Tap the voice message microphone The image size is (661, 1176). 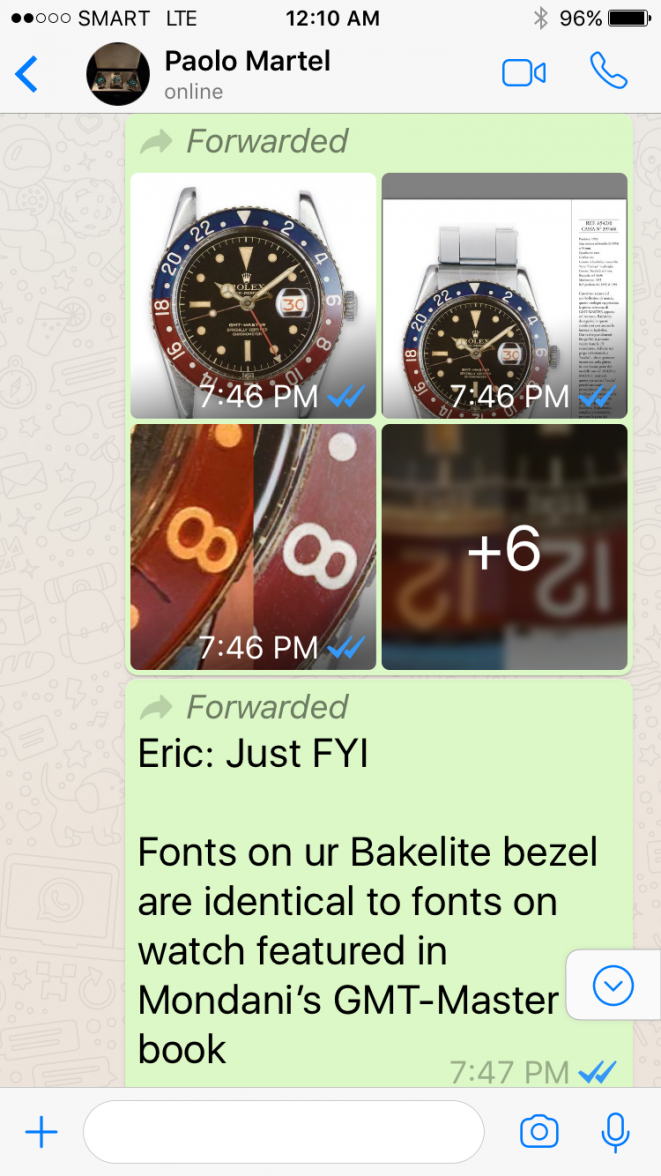pos(615,1132)
